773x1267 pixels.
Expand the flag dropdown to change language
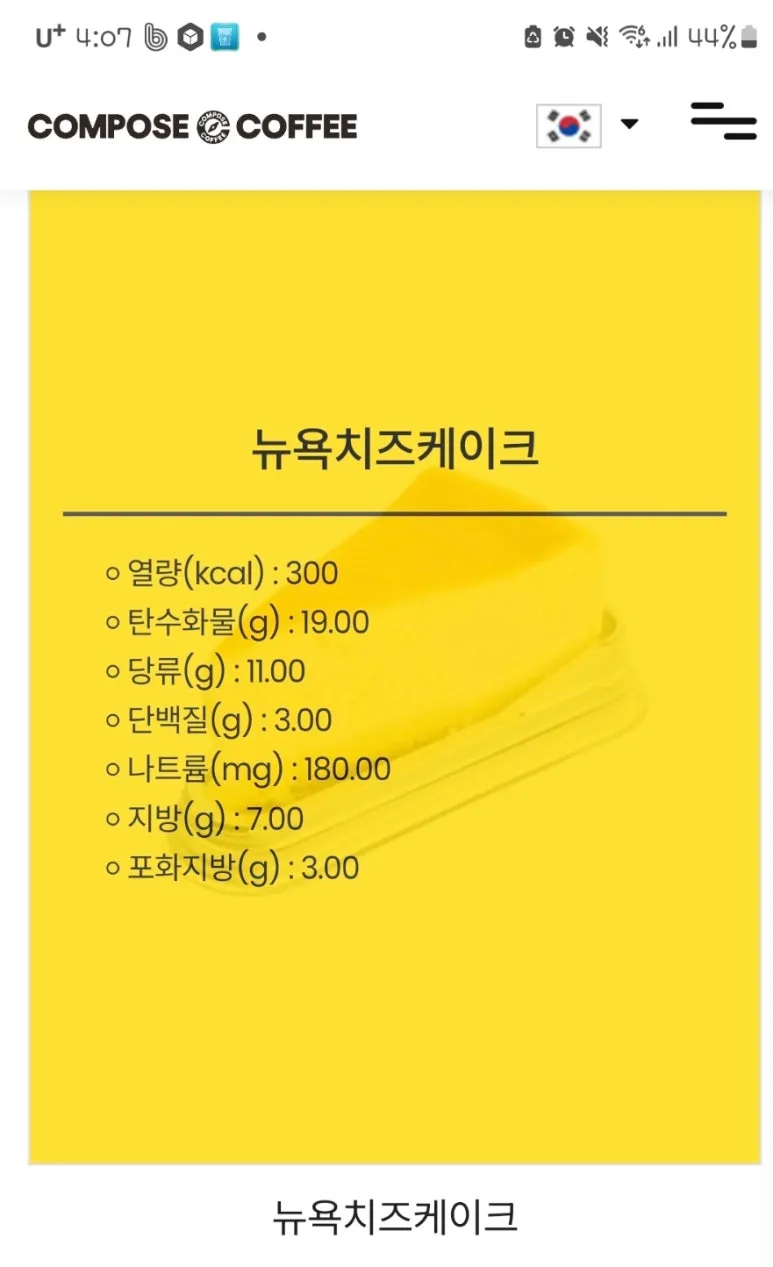point(628,124)
